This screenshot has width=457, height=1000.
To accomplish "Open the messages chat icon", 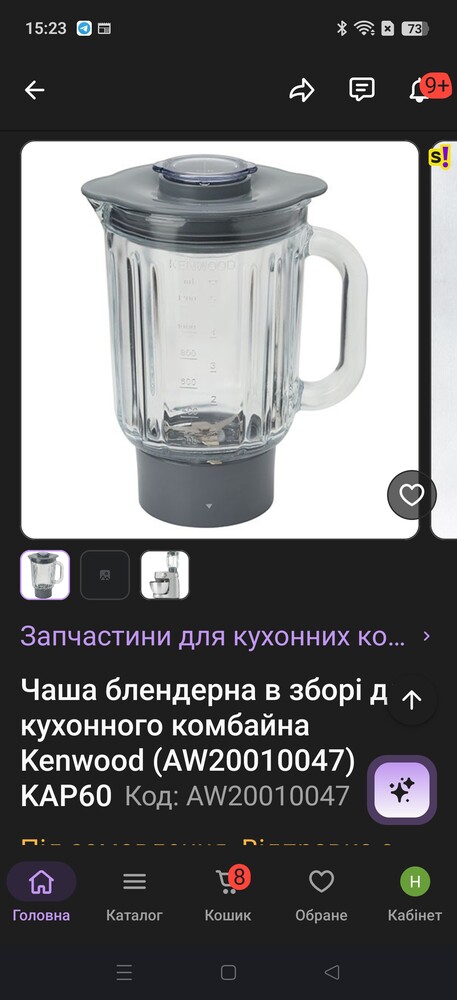I will tap(362, 90).
